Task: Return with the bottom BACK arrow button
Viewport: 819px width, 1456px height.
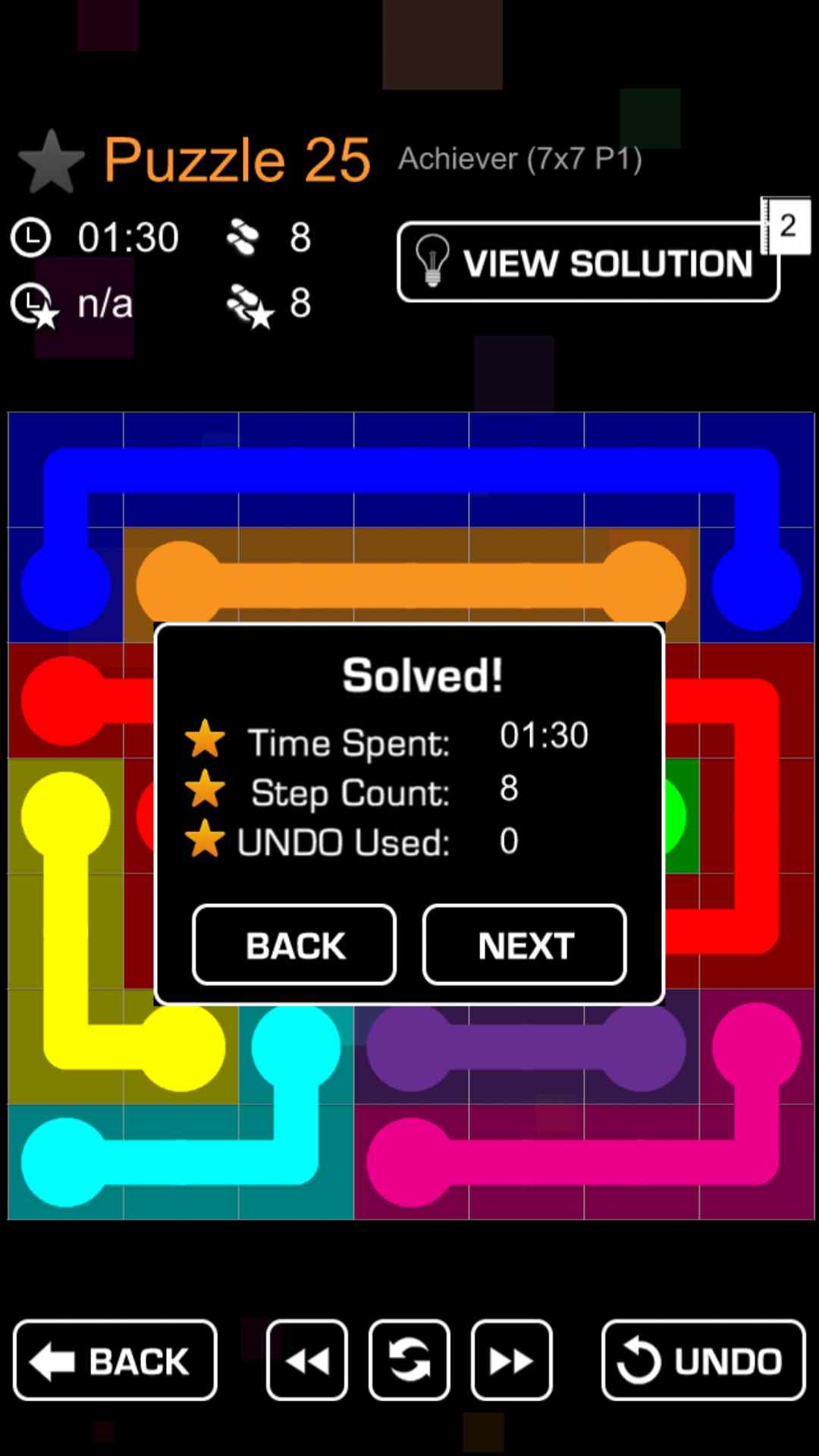Action: pos(115,1360)
